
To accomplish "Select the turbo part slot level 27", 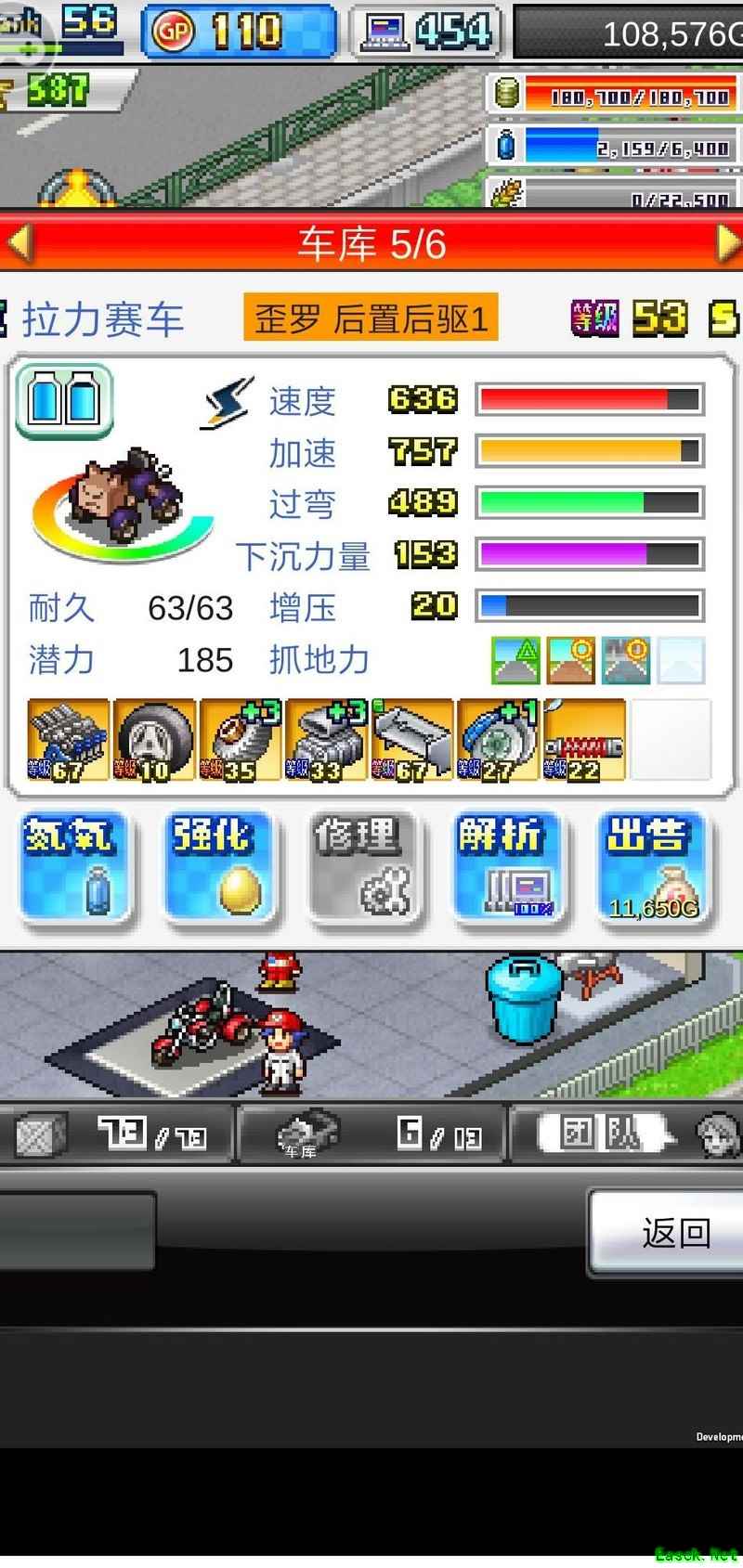I will click(x=498, y=740).
